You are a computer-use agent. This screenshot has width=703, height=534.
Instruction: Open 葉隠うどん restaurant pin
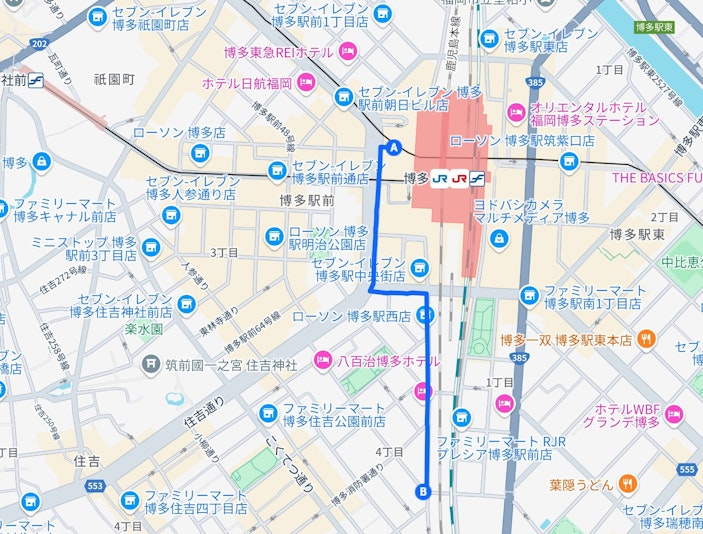point(628,485)
